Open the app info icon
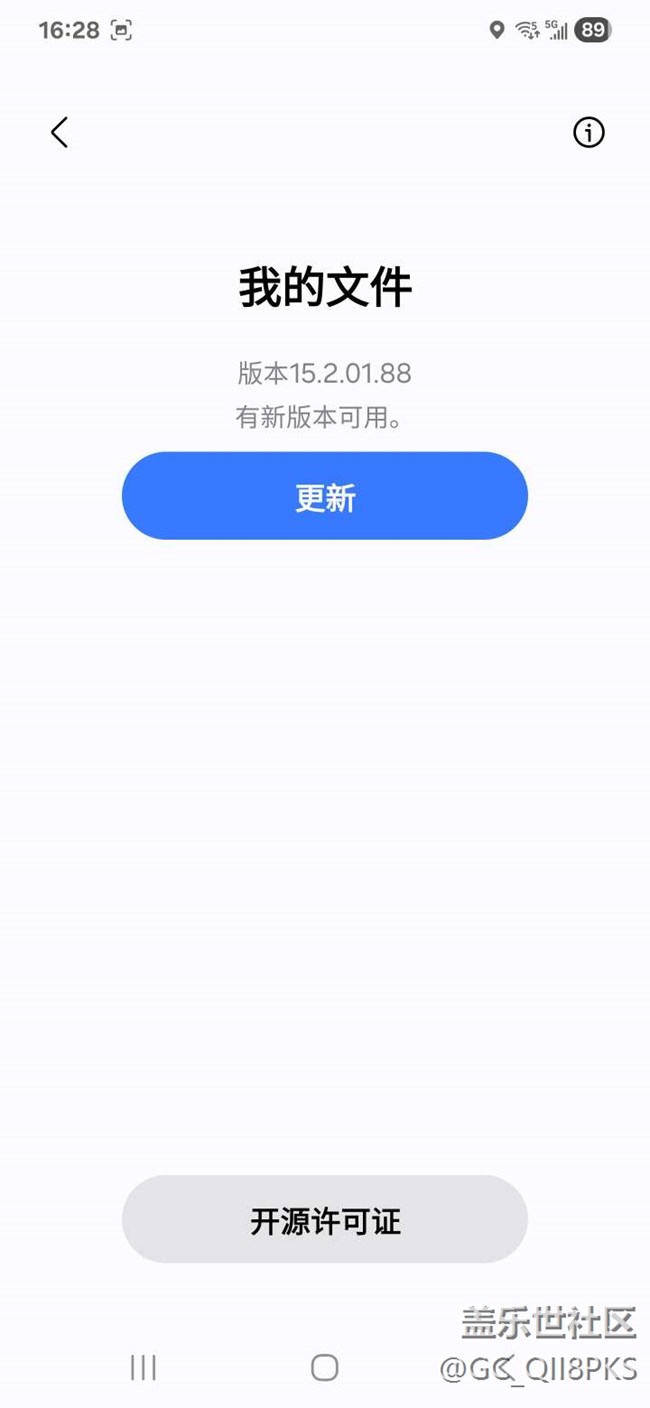This screenshot has width=650, height=1408. coord(588,132)
